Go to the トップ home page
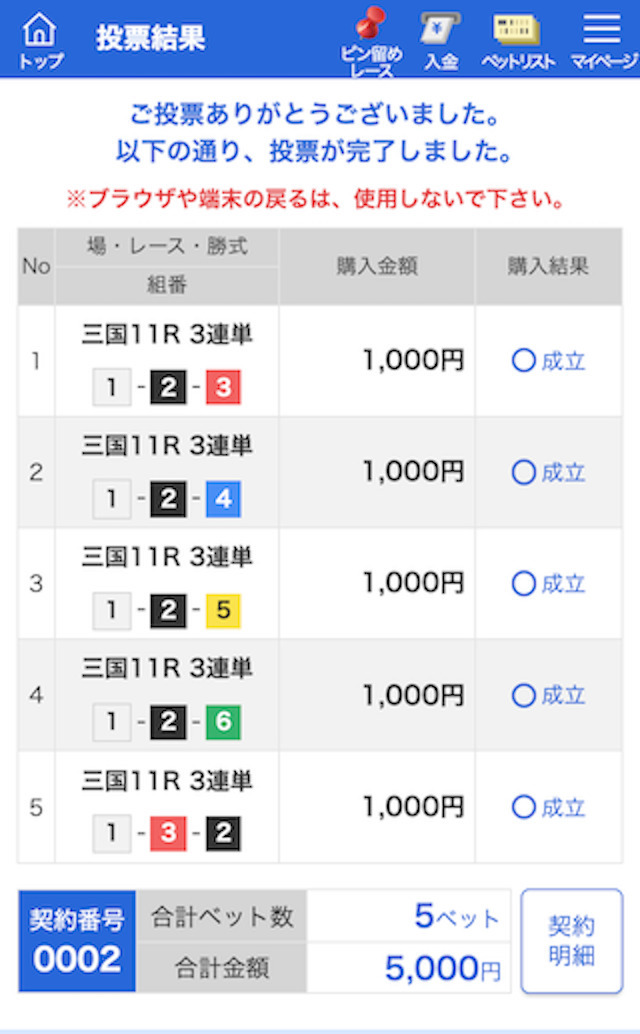Image resolution: width=640 pixels, height=1034 pixels. 40,41
